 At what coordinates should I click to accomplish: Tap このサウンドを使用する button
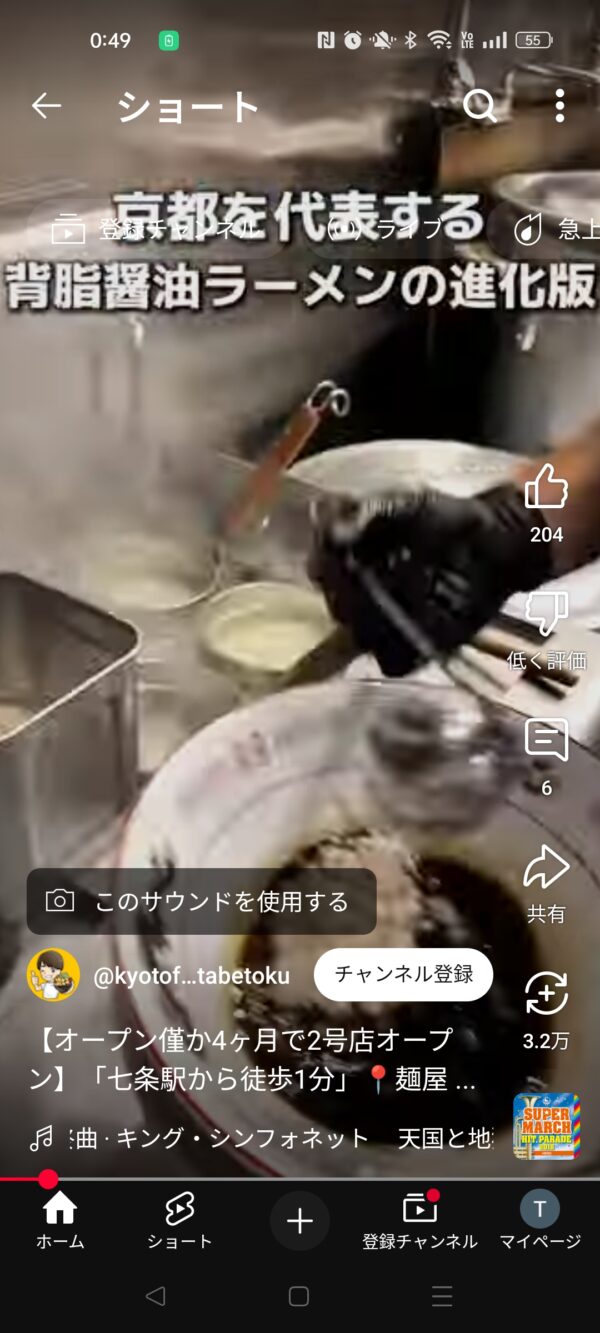click(201, 901)
